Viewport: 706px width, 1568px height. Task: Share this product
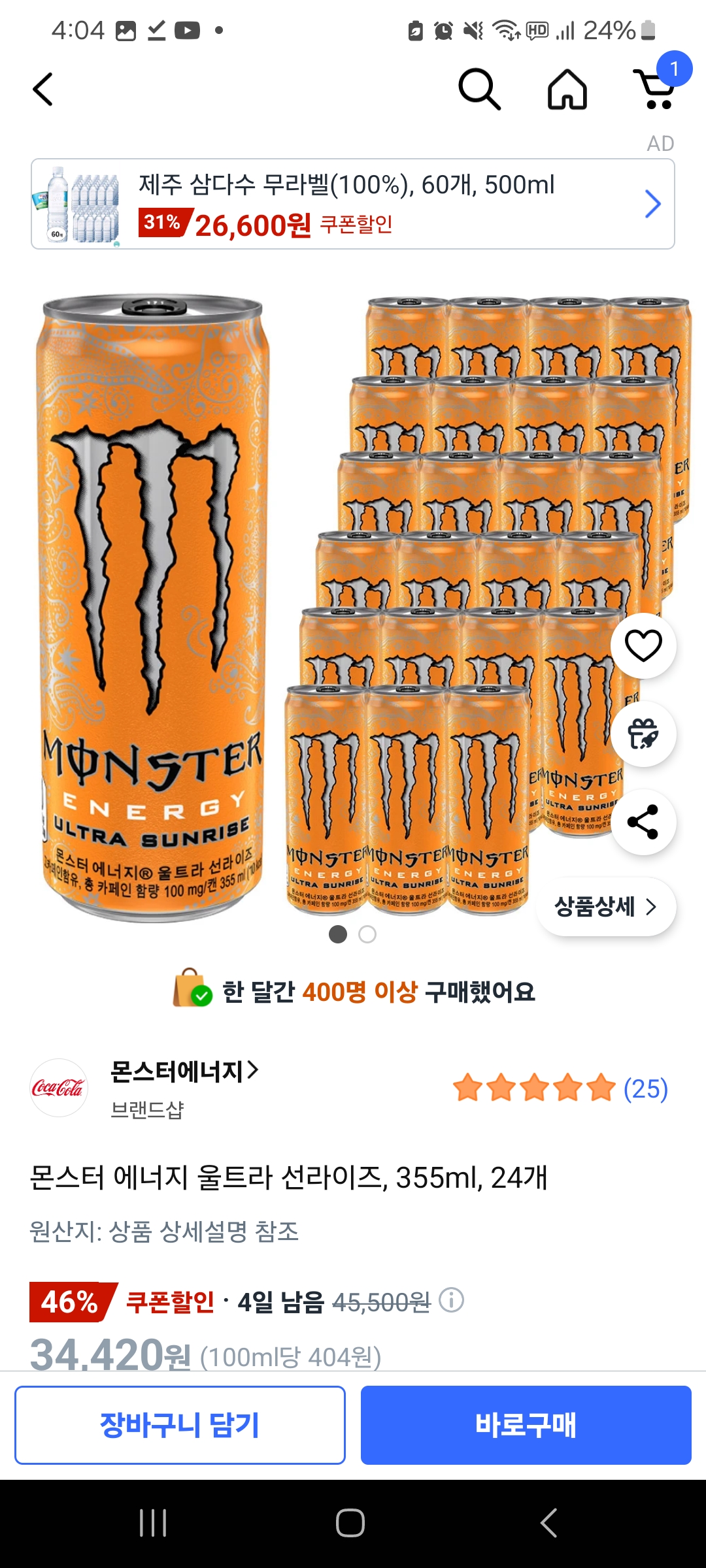pos(643,822)
